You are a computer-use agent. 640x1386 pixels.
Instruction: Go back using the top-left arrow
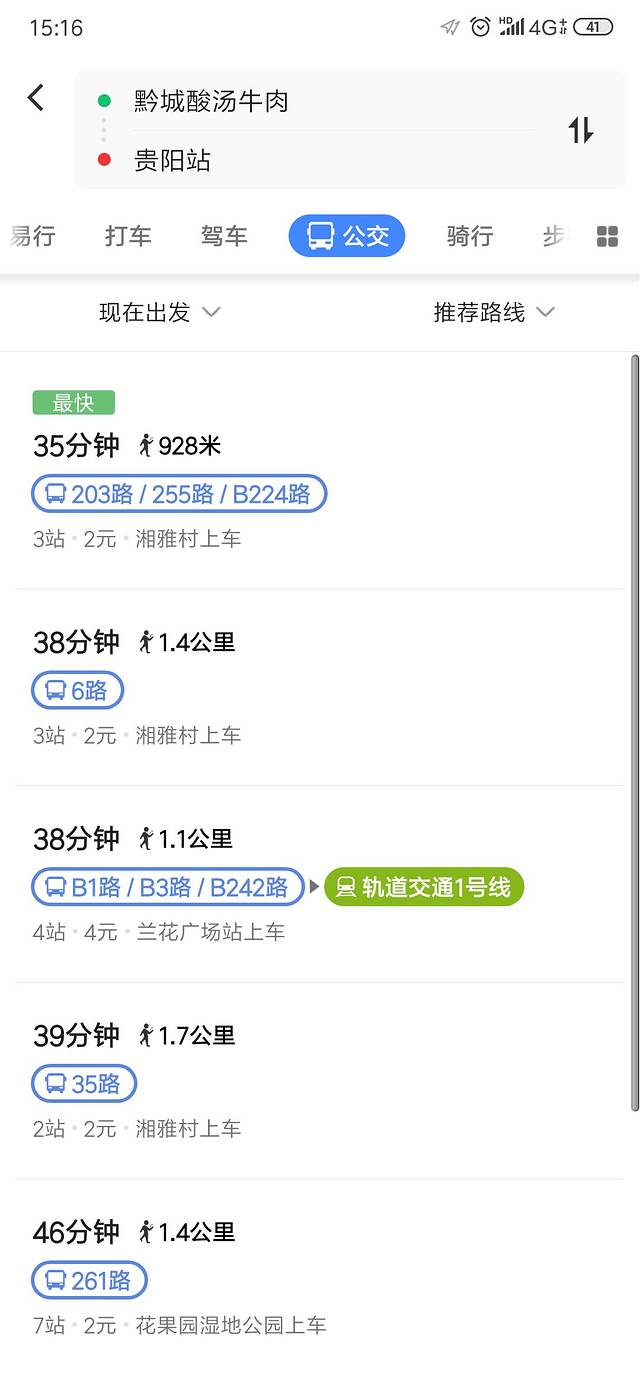click(36, 98)
